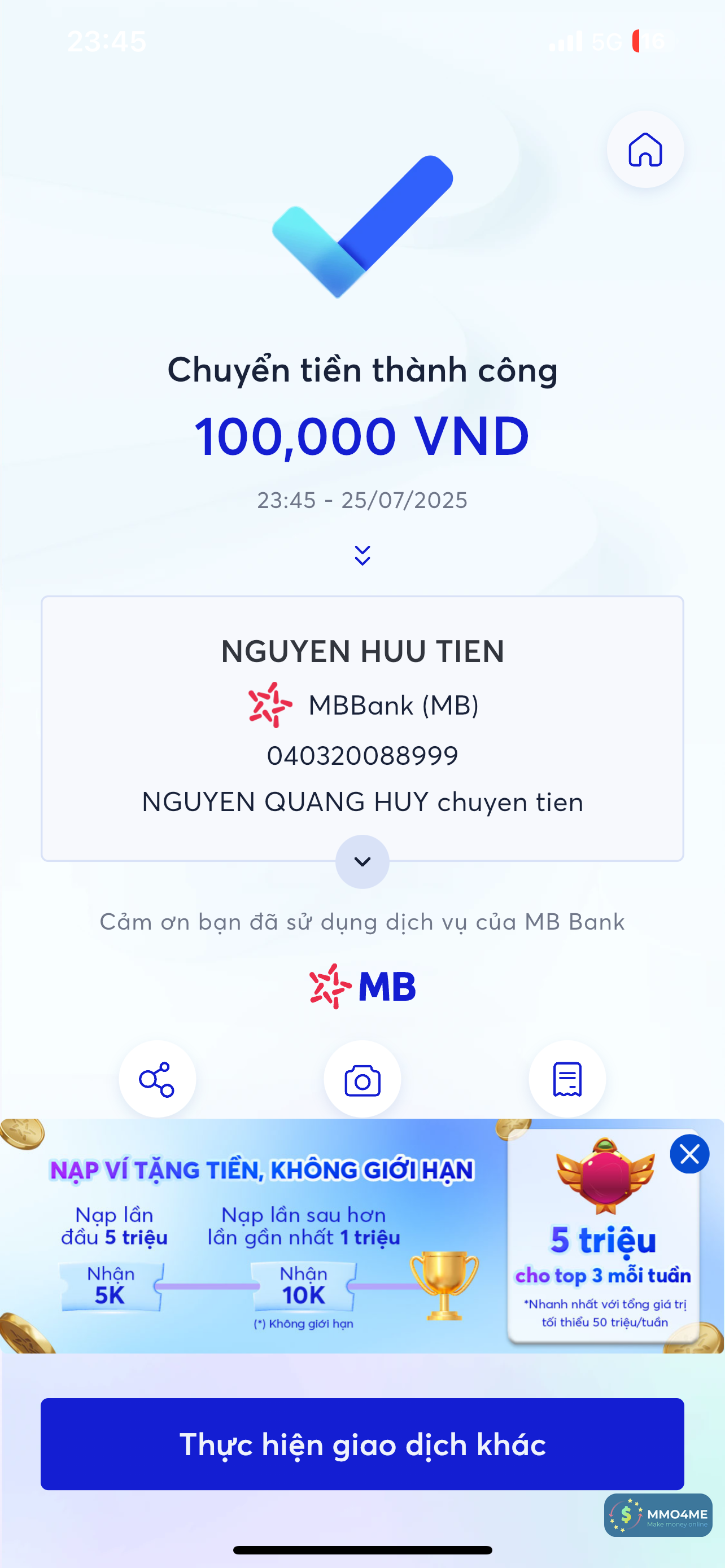This screenshot has height=1568, width=725.
Task: Expand the recipient details card
Action: coord(362,861)
